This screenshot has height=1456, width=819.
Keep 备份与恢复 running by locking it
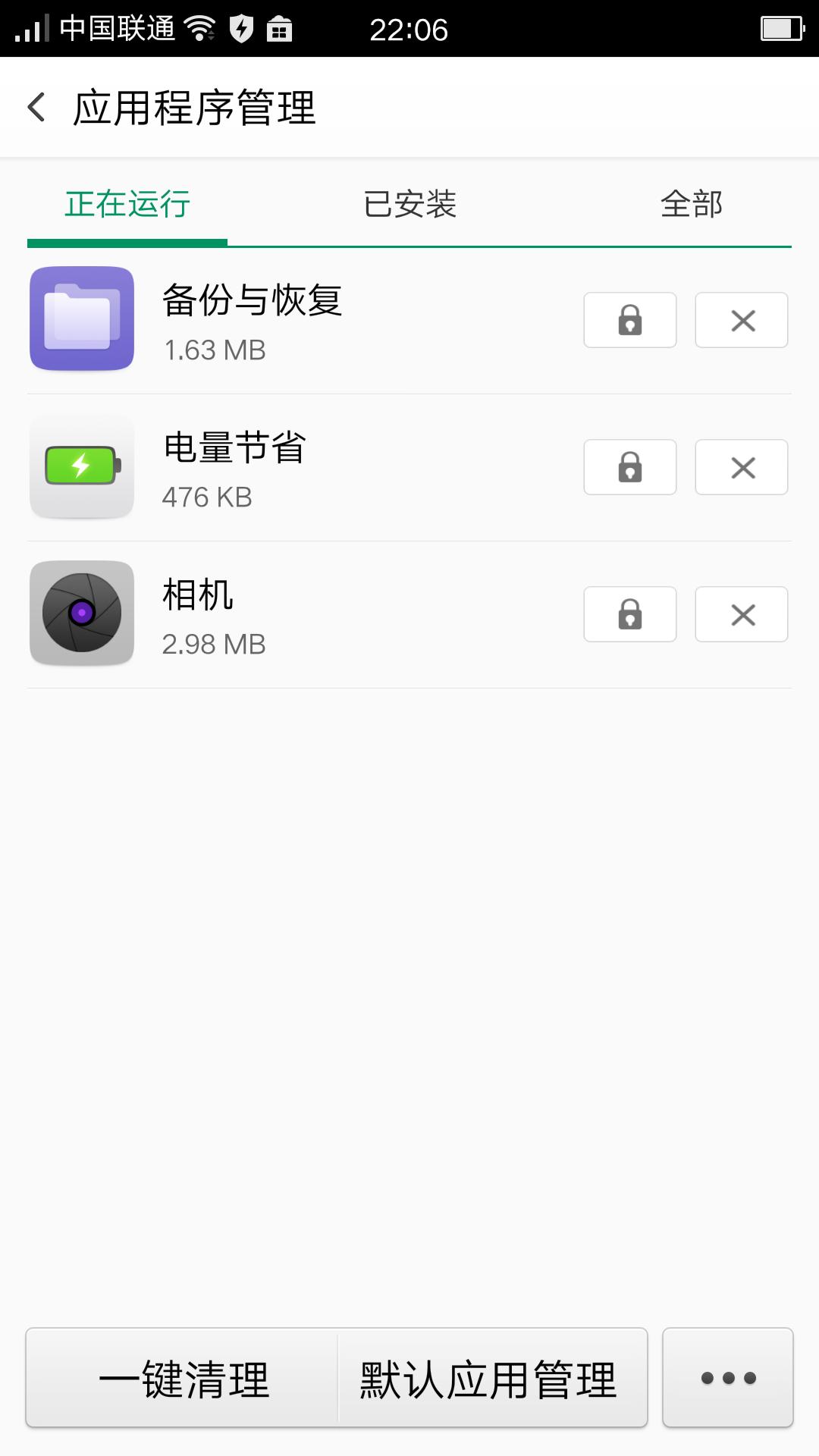coord(630,319)
